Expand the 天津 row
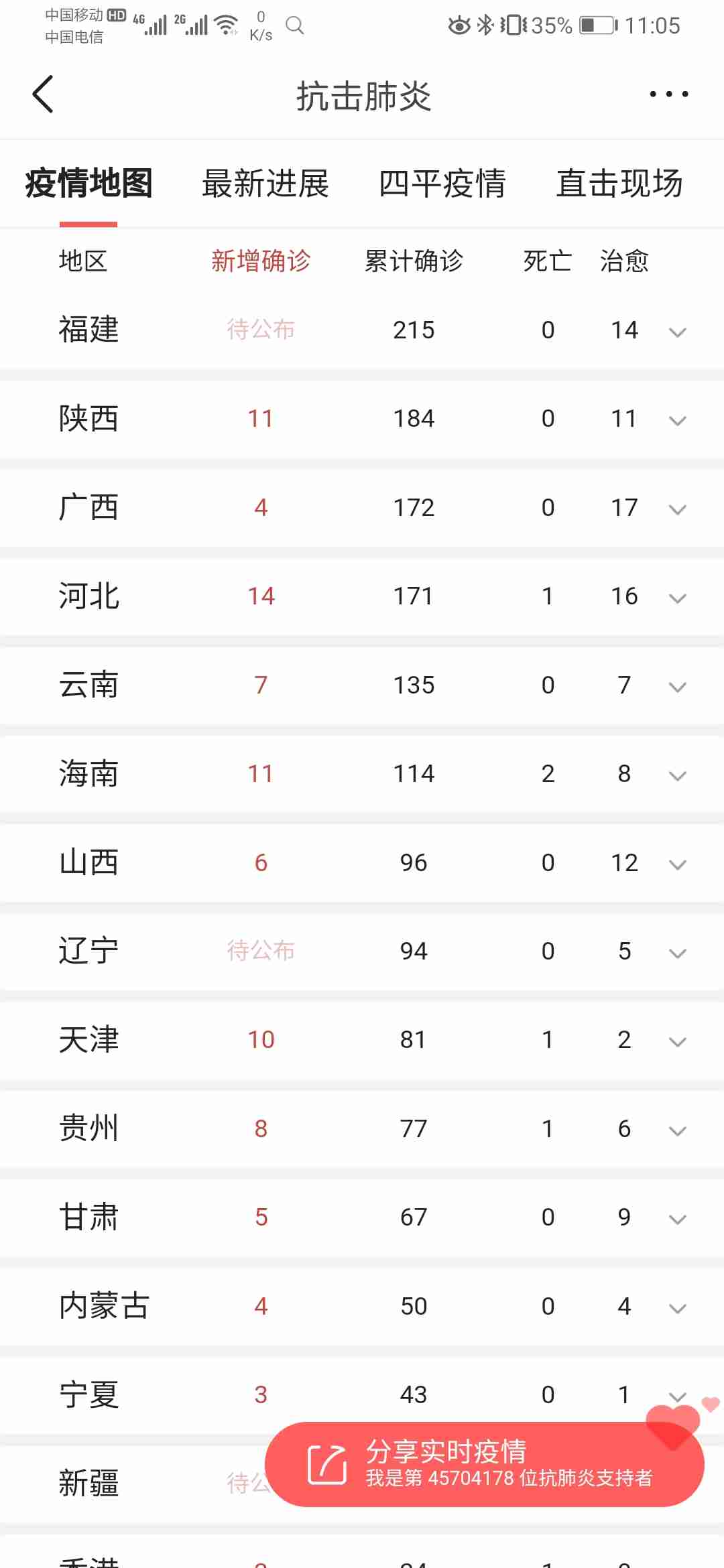This screenshot has width=724, height=1568. [x=678, y=1041]
